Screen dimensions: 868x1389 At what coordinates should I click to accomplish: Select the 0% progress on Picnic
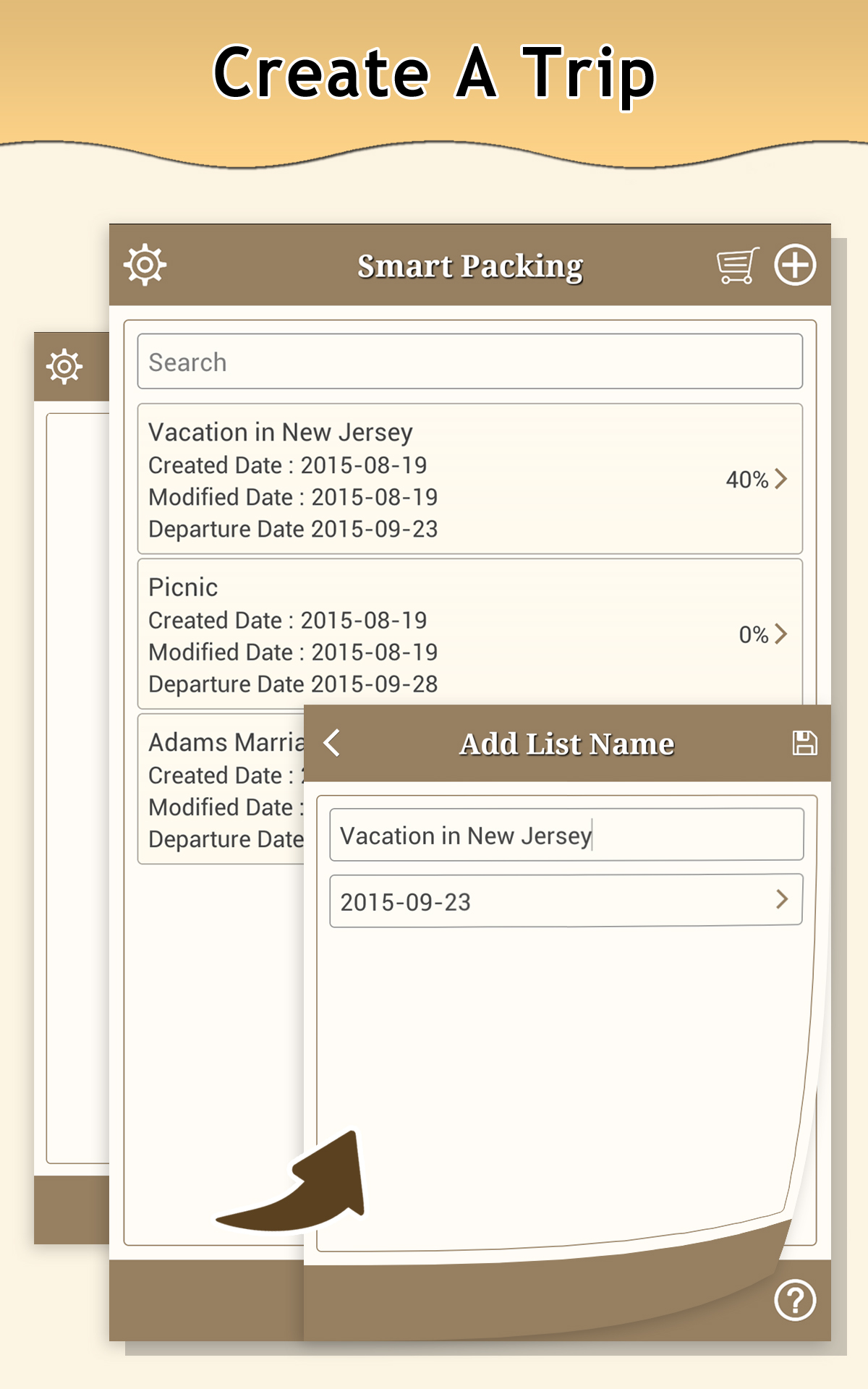tap(753, 634)
